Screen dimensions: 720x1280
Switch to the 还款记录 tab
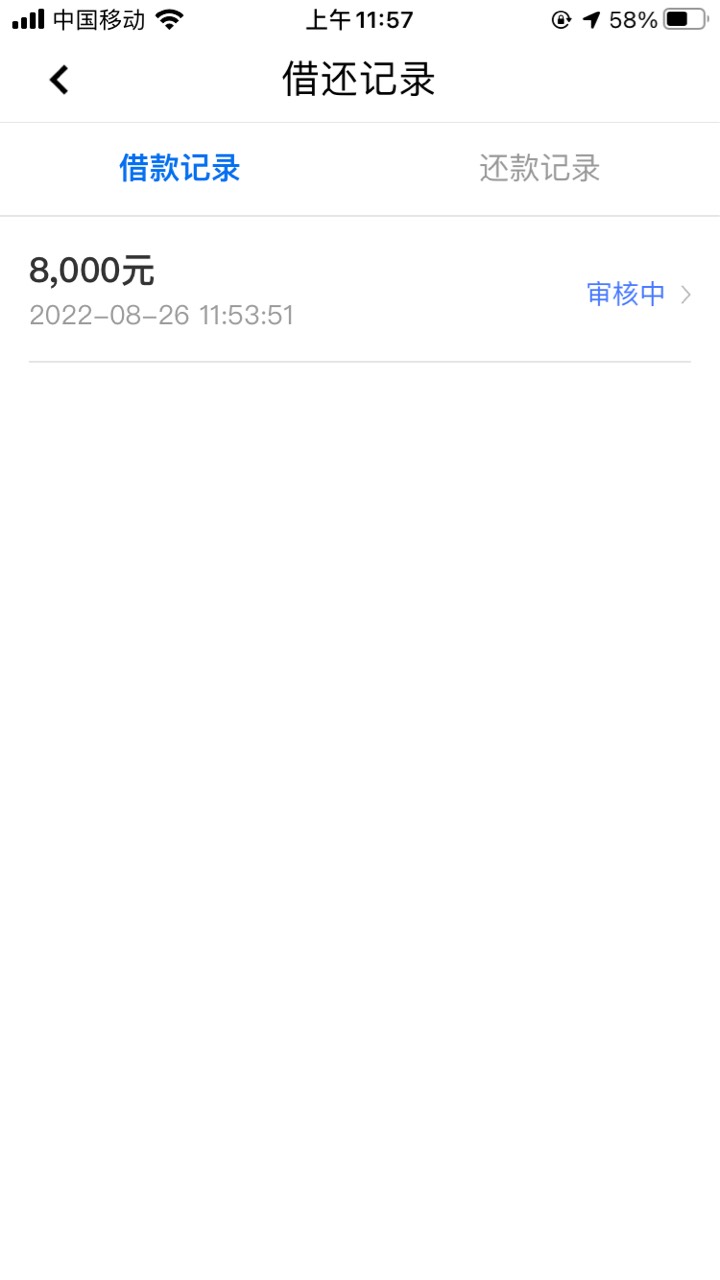tap(540, 168)
